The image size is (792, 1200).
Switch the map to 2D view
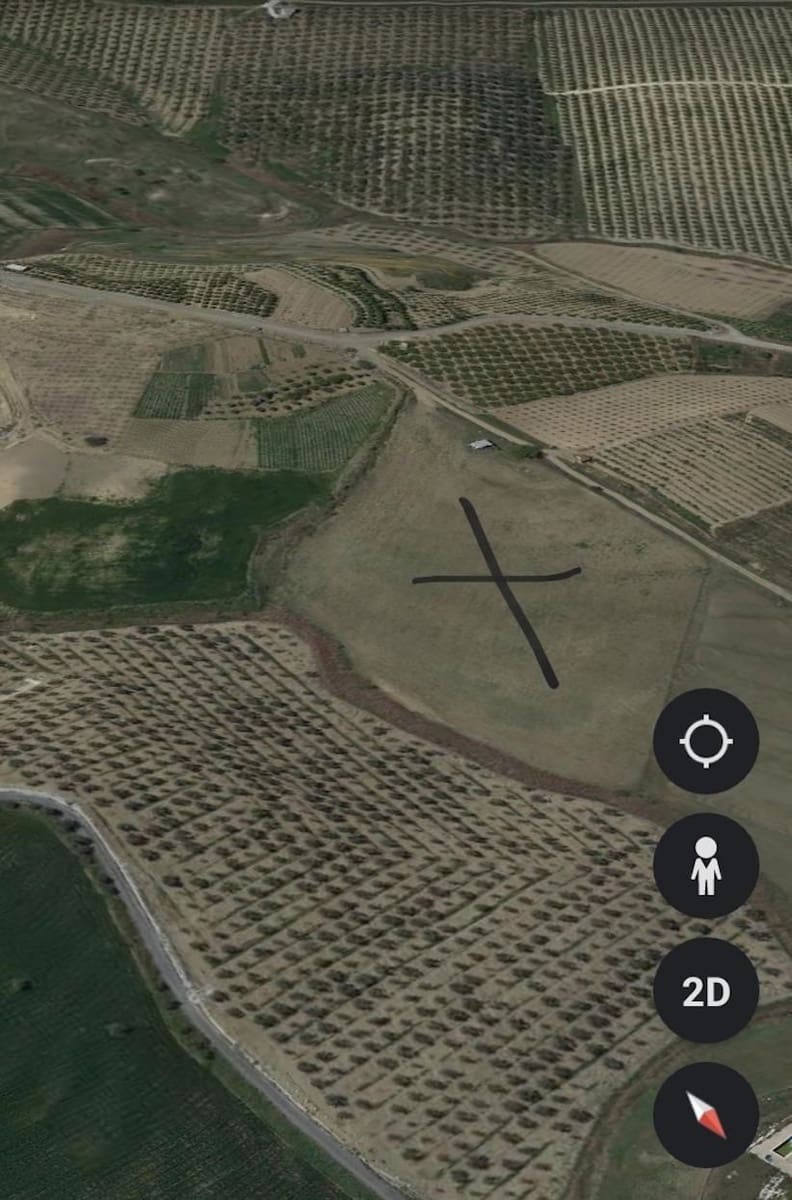click(x=705, y=991)
